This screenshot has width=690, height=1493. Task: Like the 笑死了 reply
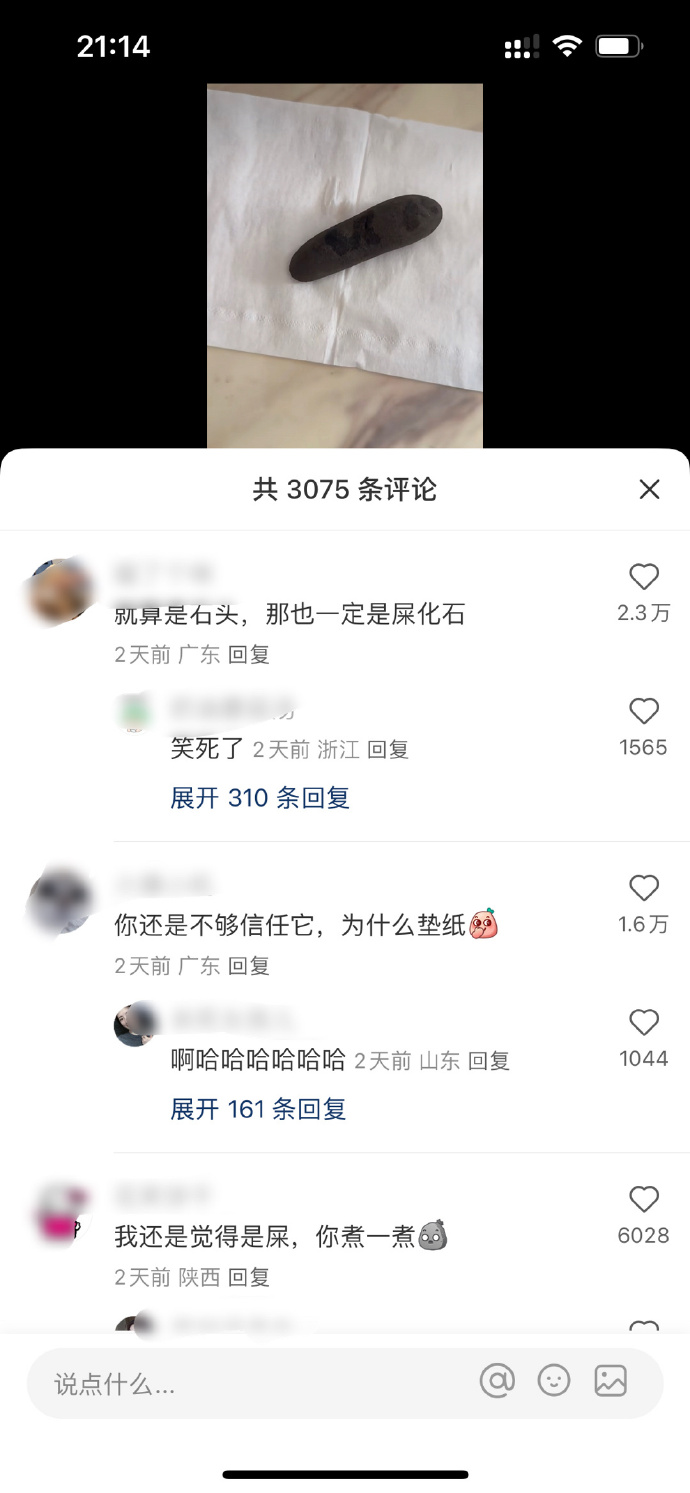(x=643, y=712)
